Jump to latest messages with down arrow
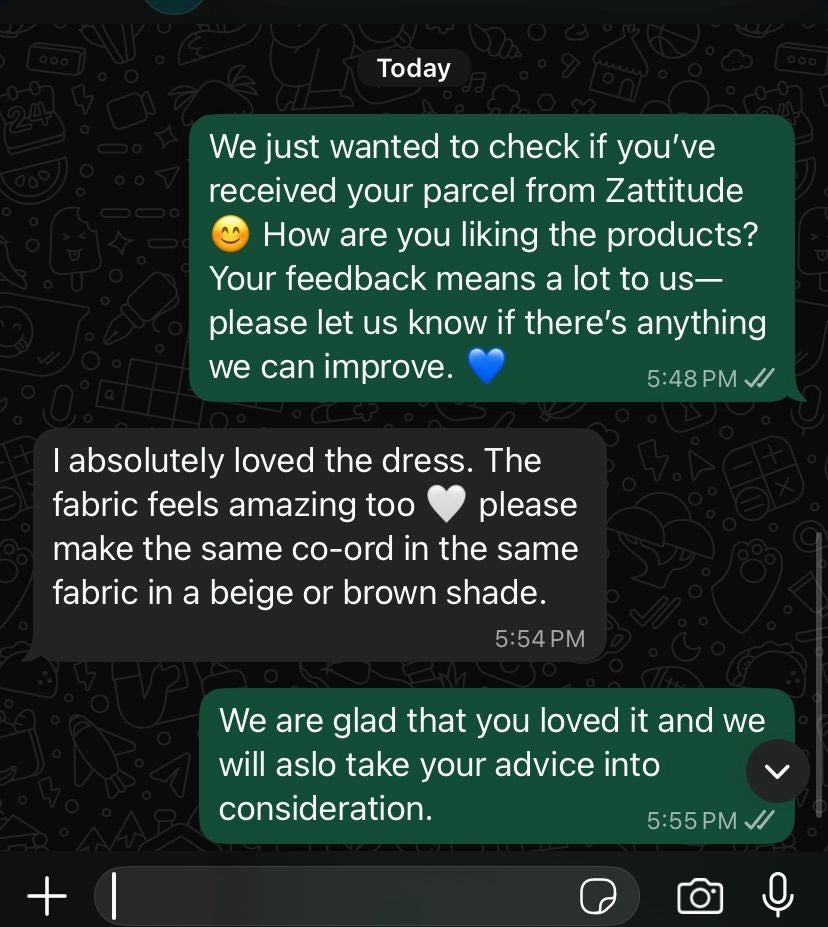The image size is (828, 927). pyautogui.click(x=777, y=771)
